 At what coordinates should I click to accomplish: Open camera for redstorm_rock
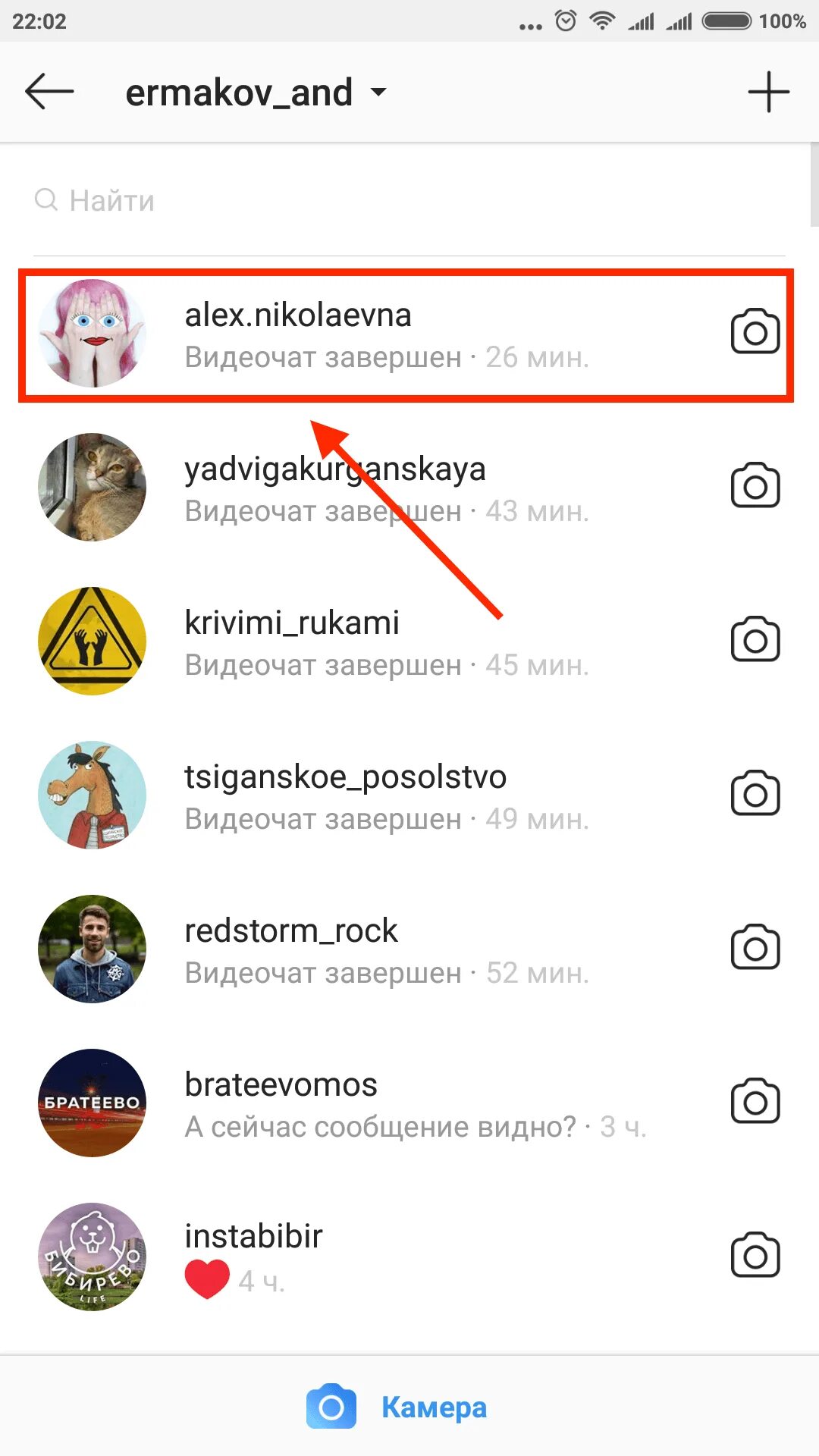(755, 947)
